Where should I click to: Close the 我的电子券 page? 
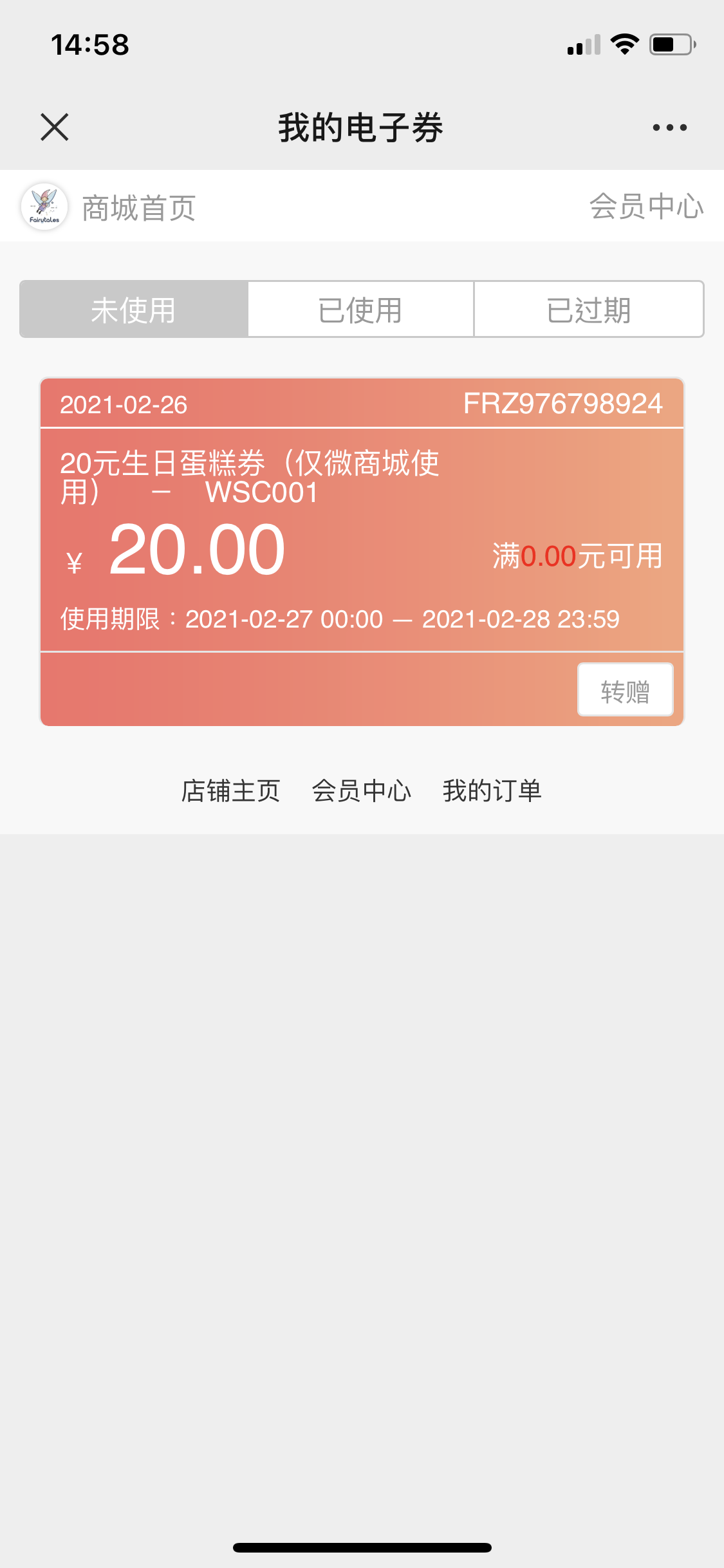(55, 127)
